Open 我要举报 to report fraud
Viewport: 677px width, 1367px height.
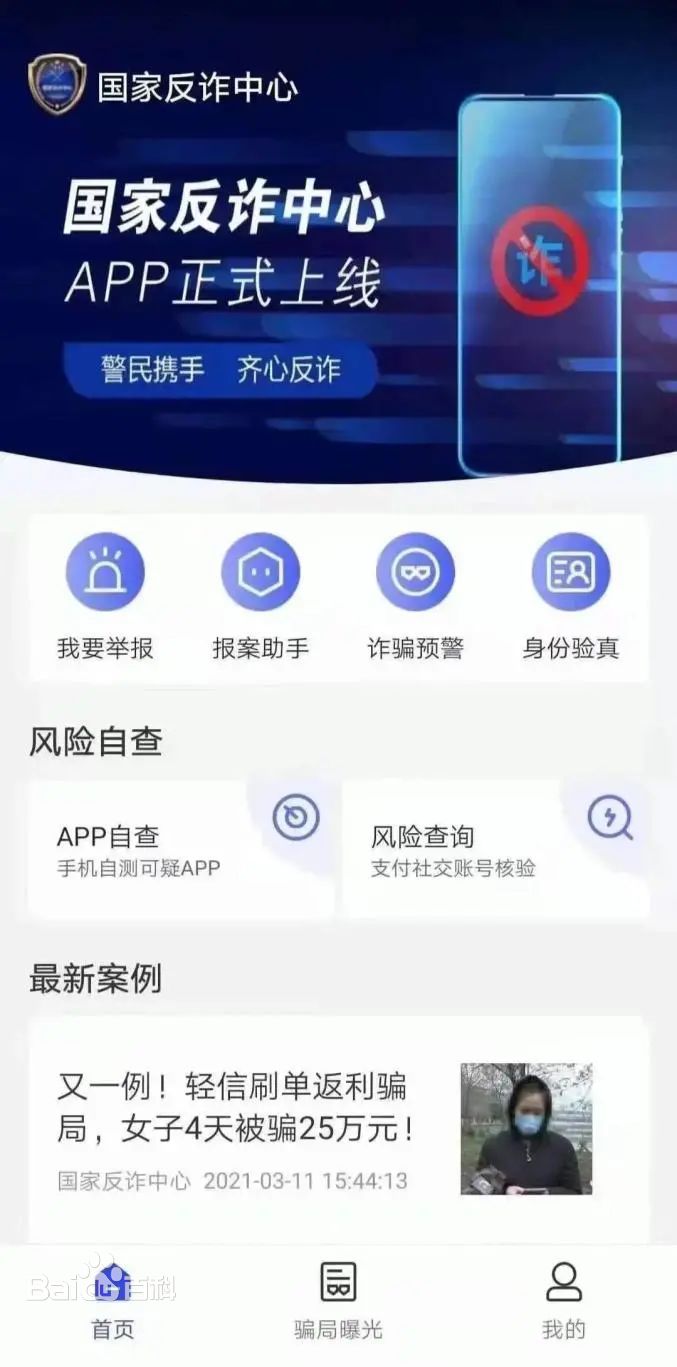click(105, 597)
